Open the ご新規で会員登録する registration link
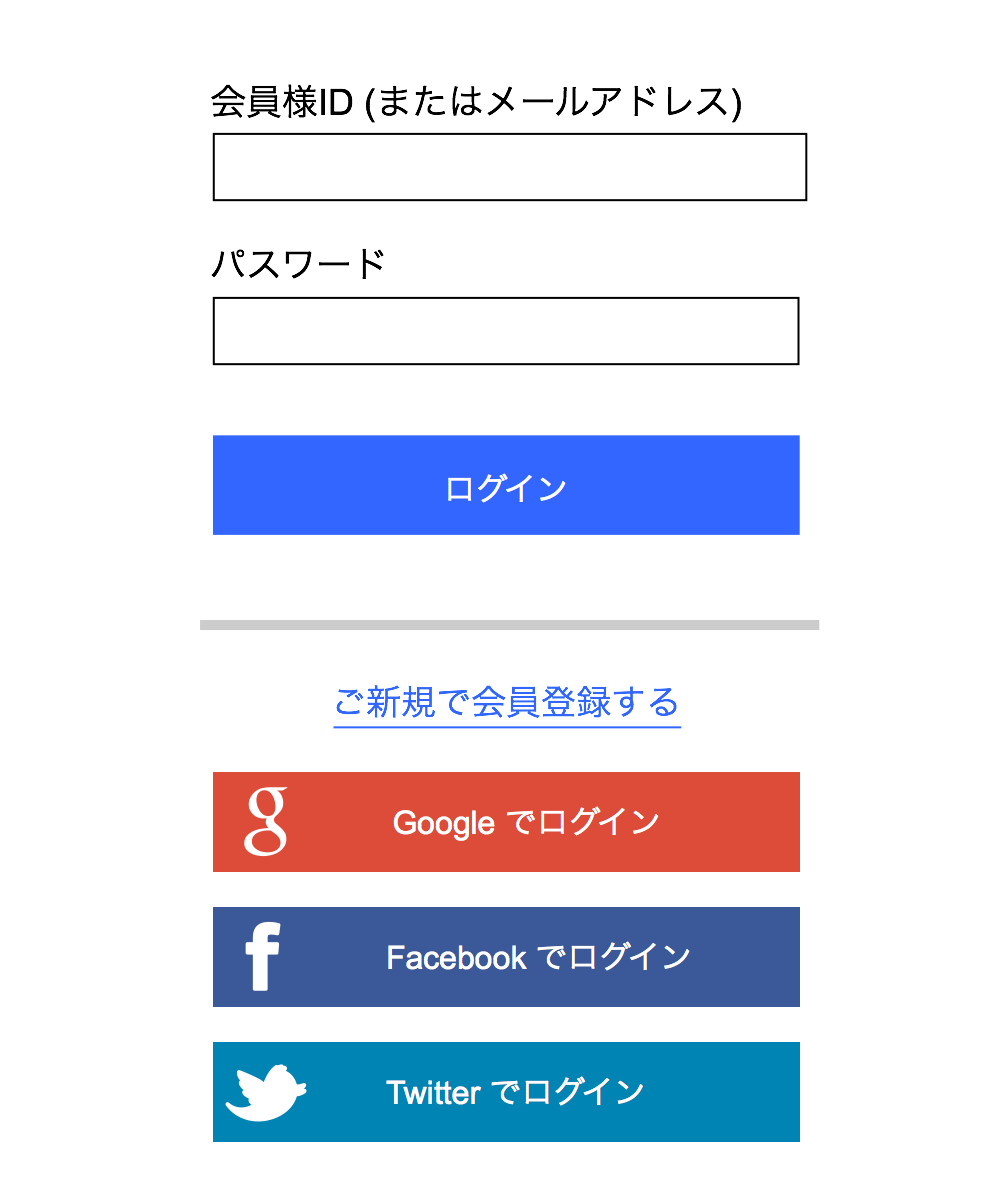This screenshot has height=1200, width=1000. [x=506, y=702]
